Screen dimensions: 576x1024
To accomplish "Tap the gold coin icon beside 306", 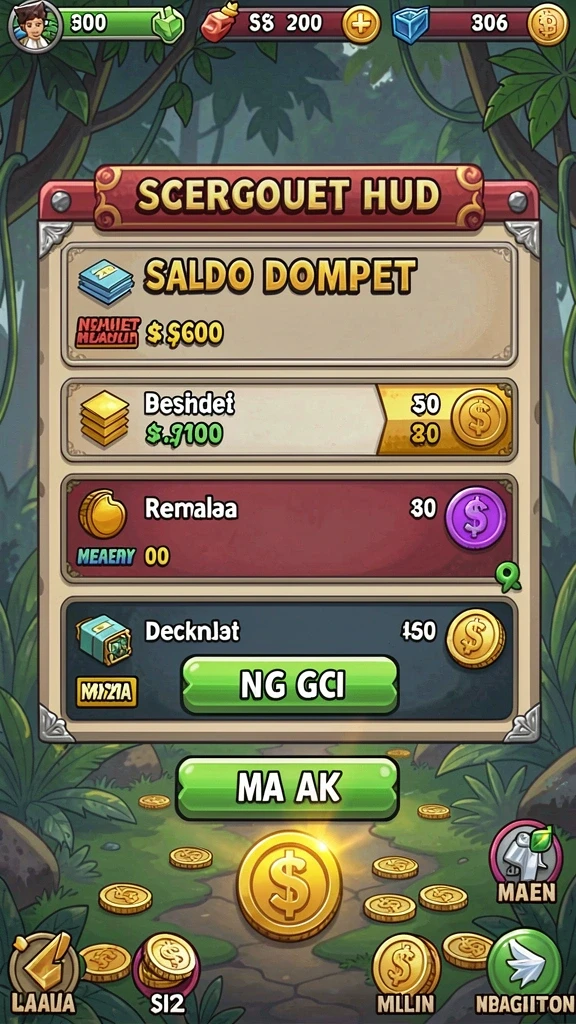I will point(547,24).
